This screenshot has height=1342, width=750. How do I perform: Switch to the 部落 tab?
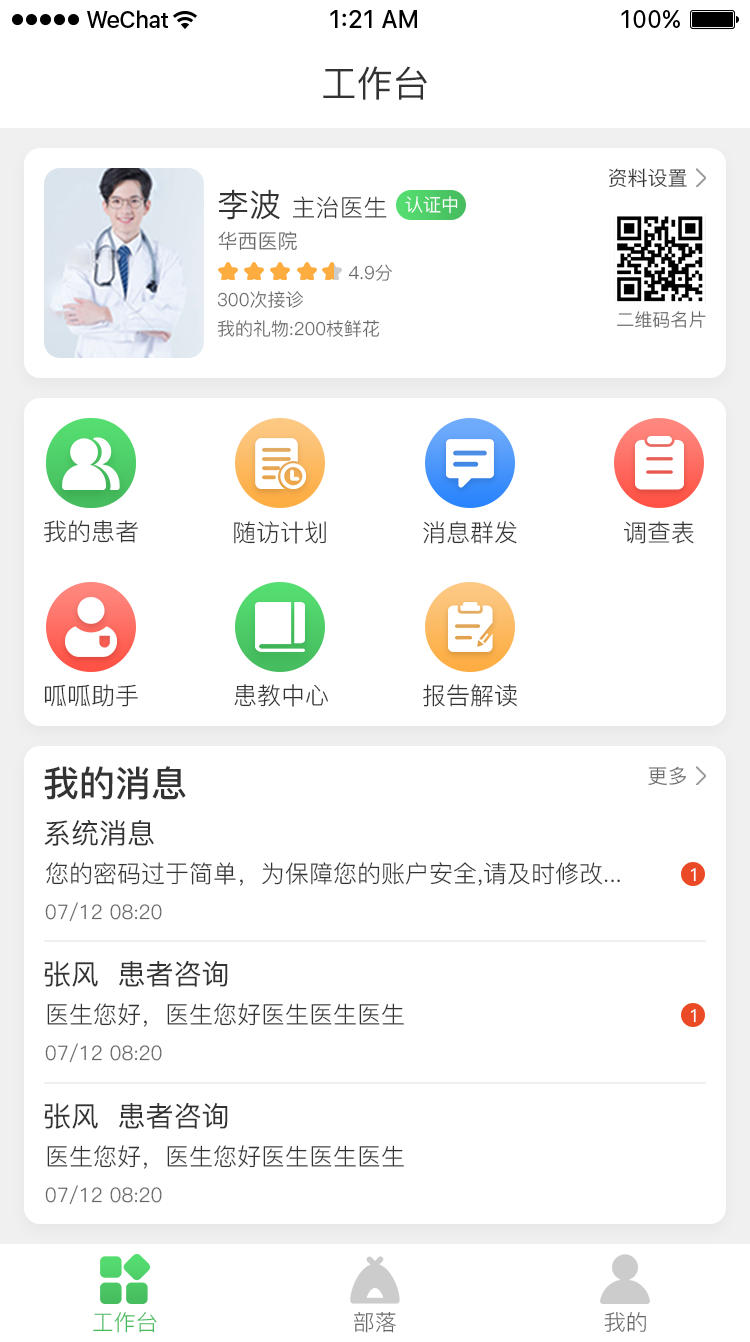(375, 1294)
